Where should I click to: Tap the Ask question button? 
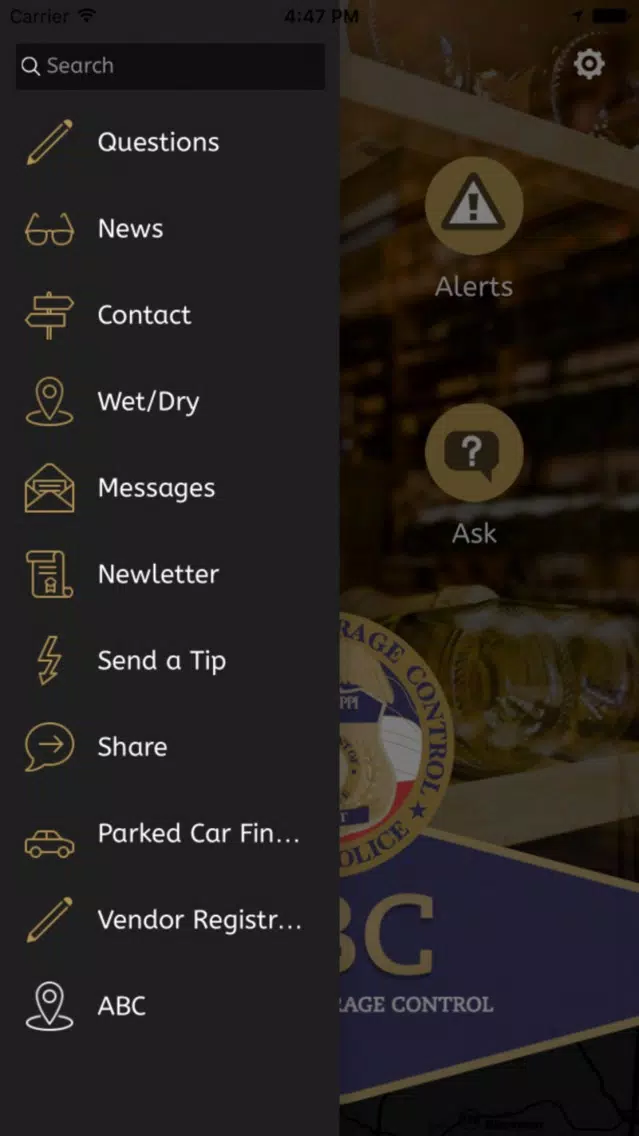click(x=474, y=453)
